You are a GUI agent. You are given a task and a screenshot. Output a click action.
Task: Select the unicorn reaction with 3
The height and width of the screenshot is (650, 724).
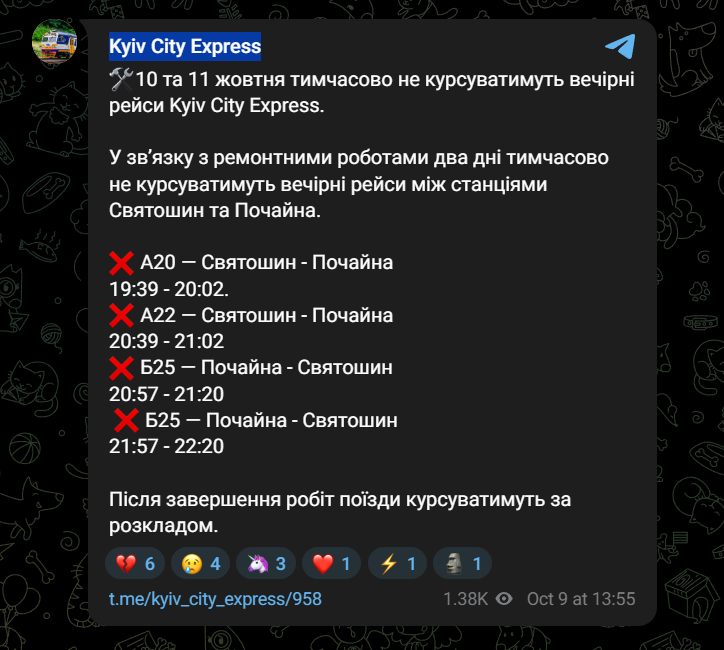pos(267,564)
